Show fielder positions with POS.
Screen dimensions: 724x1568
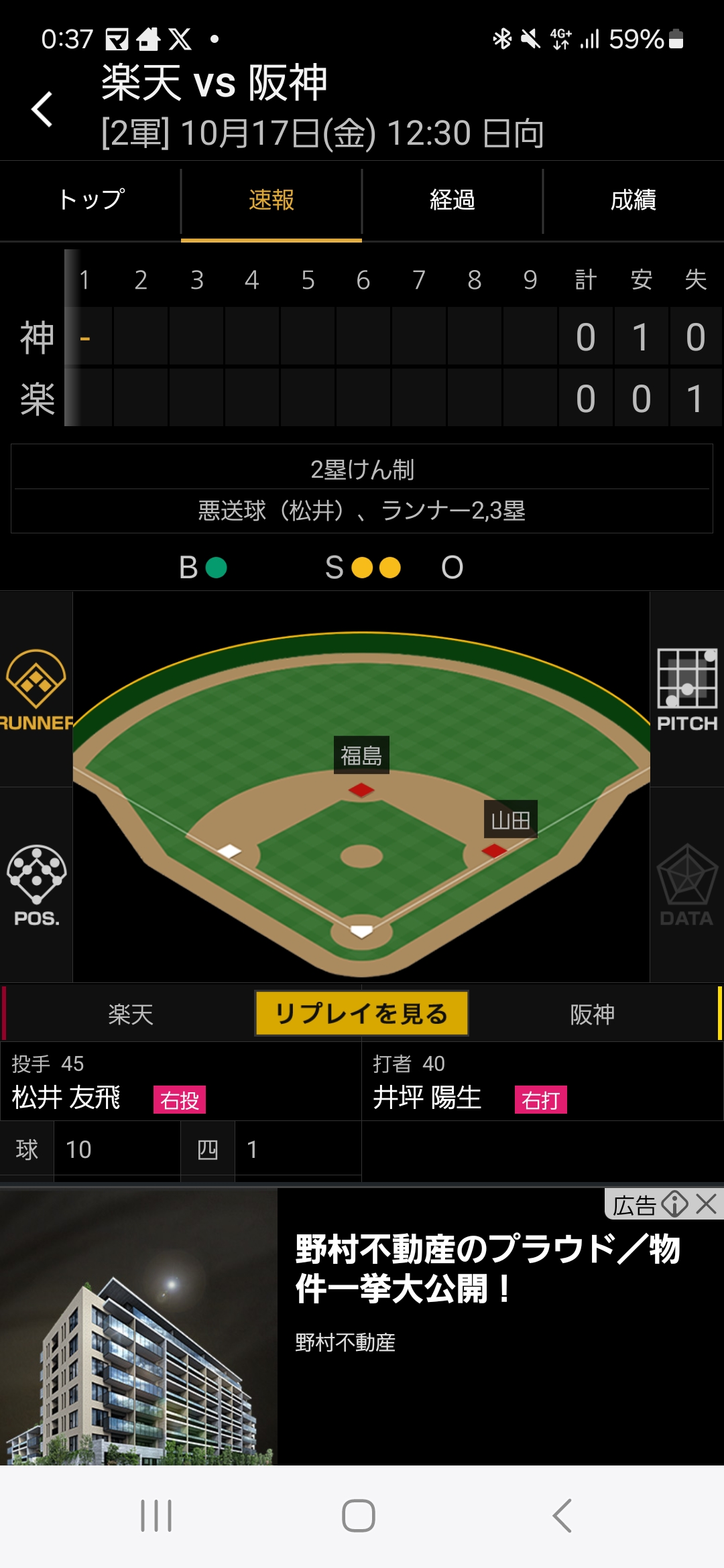(36, 885)
